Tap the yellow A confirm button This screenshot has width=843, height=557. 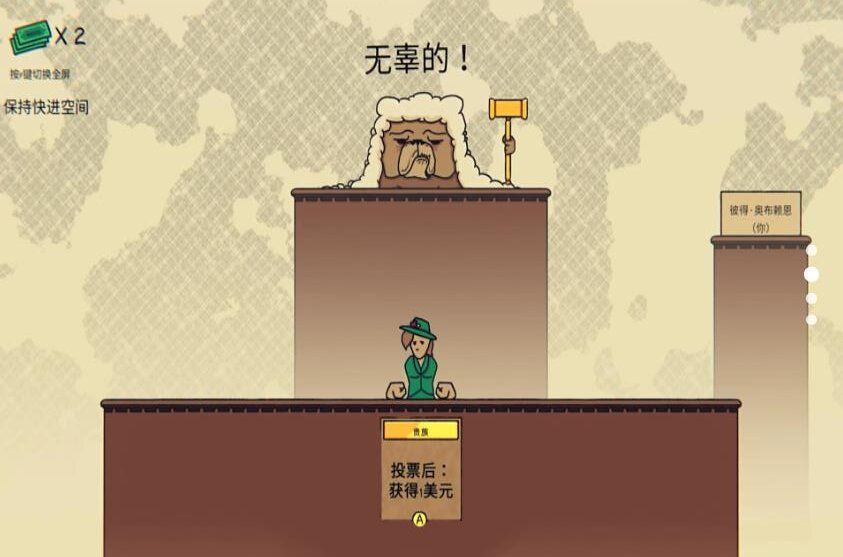420,519
